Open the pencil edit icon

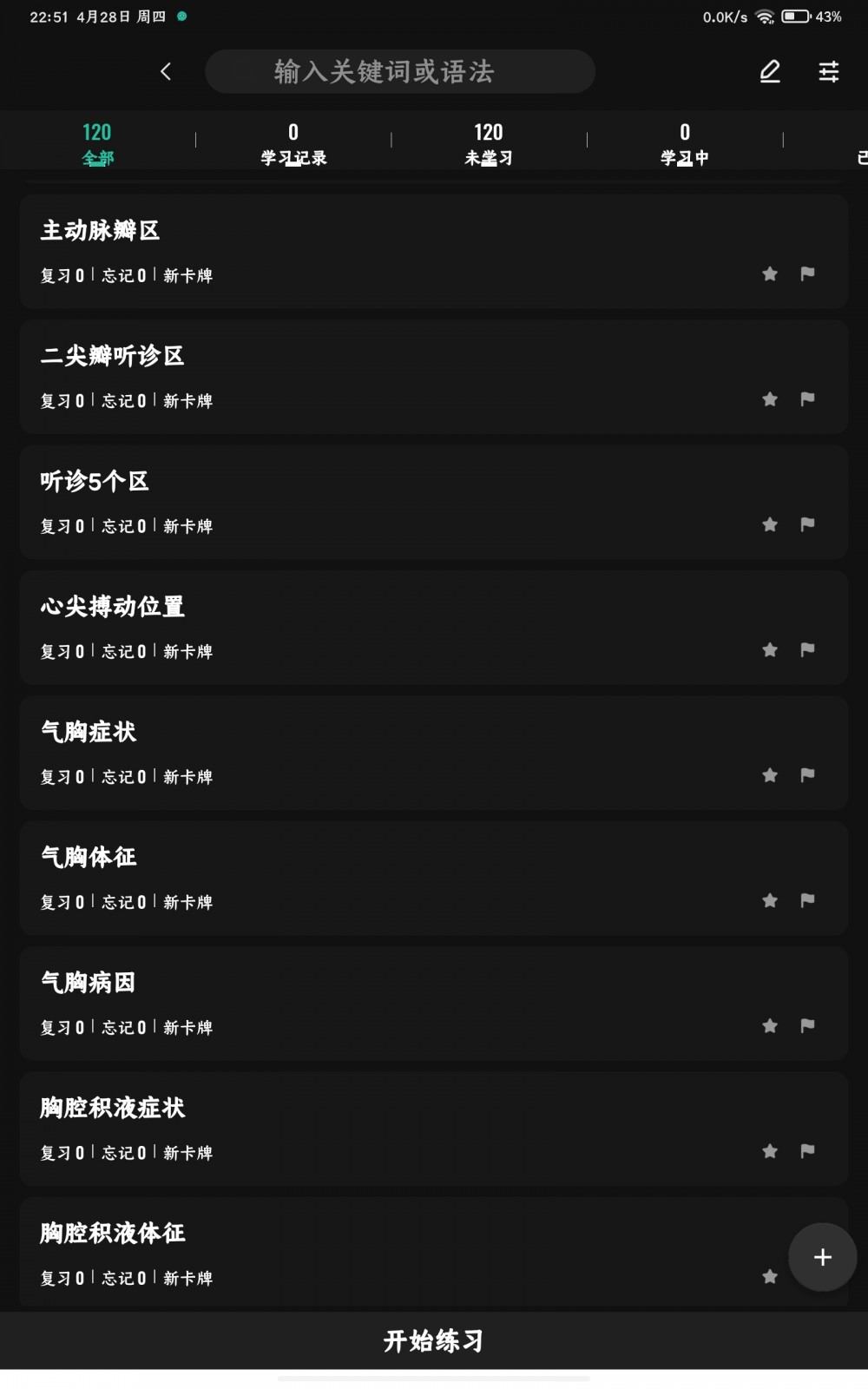click(770, 71)
